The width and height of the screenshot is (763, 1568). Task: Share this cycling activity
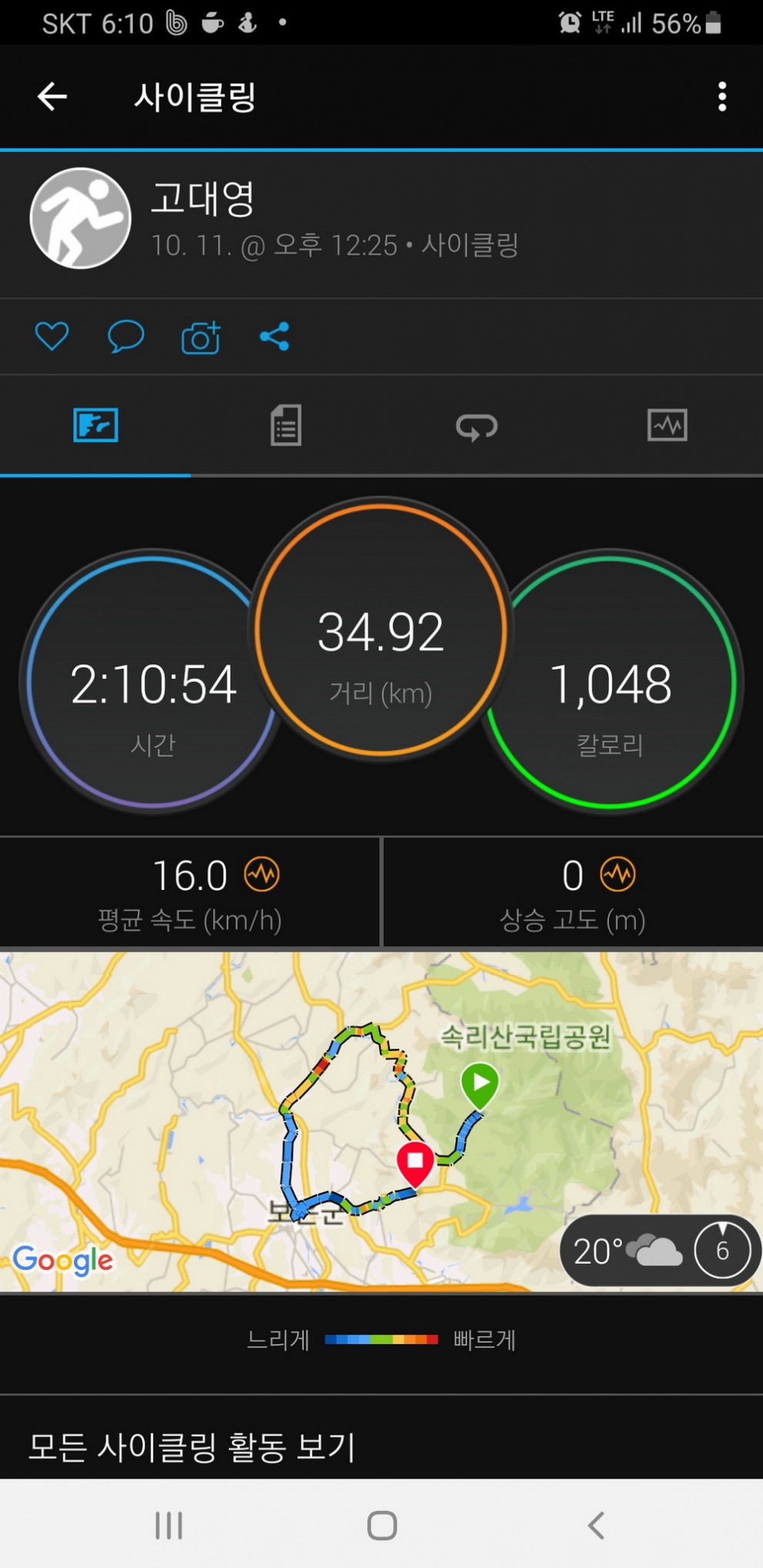coord(274,337)
